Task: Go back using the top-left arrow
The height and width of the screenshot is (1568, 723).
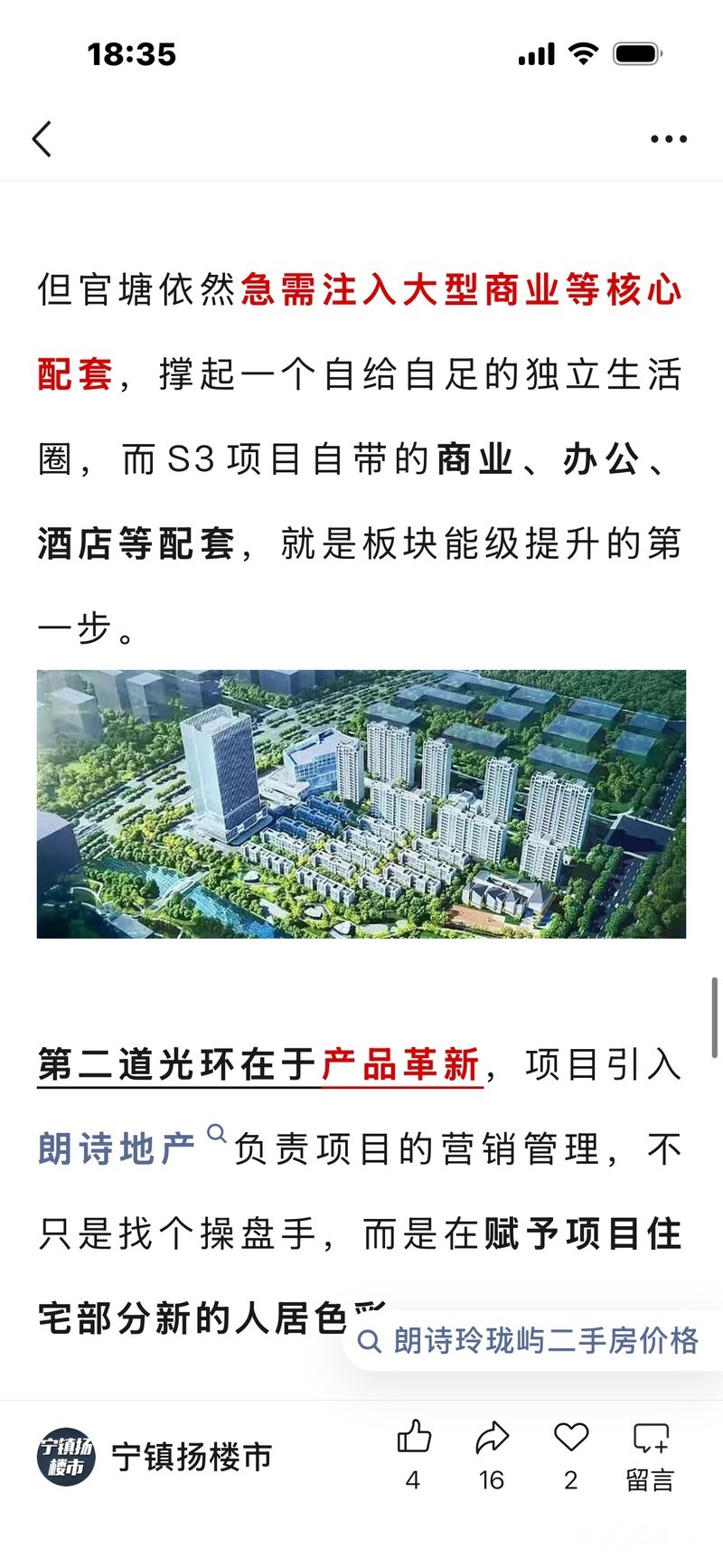Action: (x=42, y=139)
